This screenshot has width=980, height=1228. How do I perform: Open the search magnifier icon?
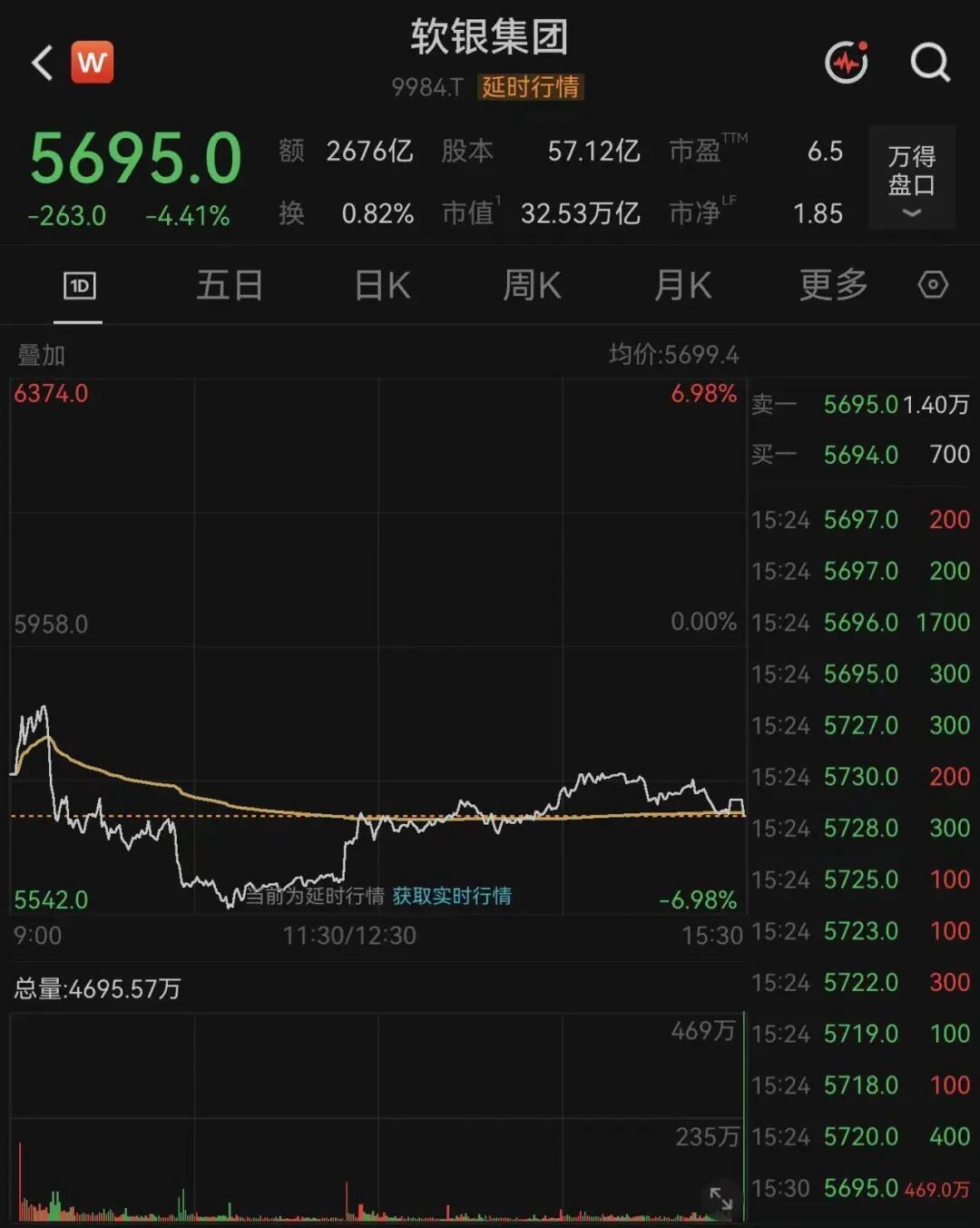(930, 63)
